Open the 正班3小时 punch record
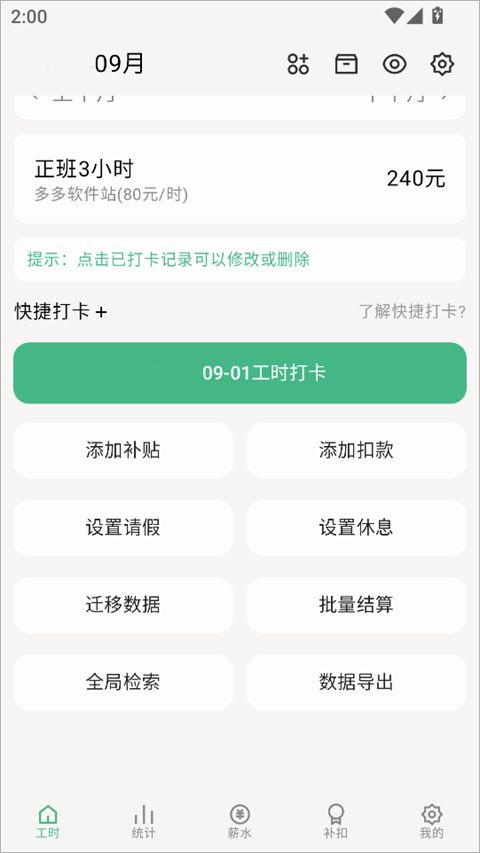 click(x=239, y=178)
